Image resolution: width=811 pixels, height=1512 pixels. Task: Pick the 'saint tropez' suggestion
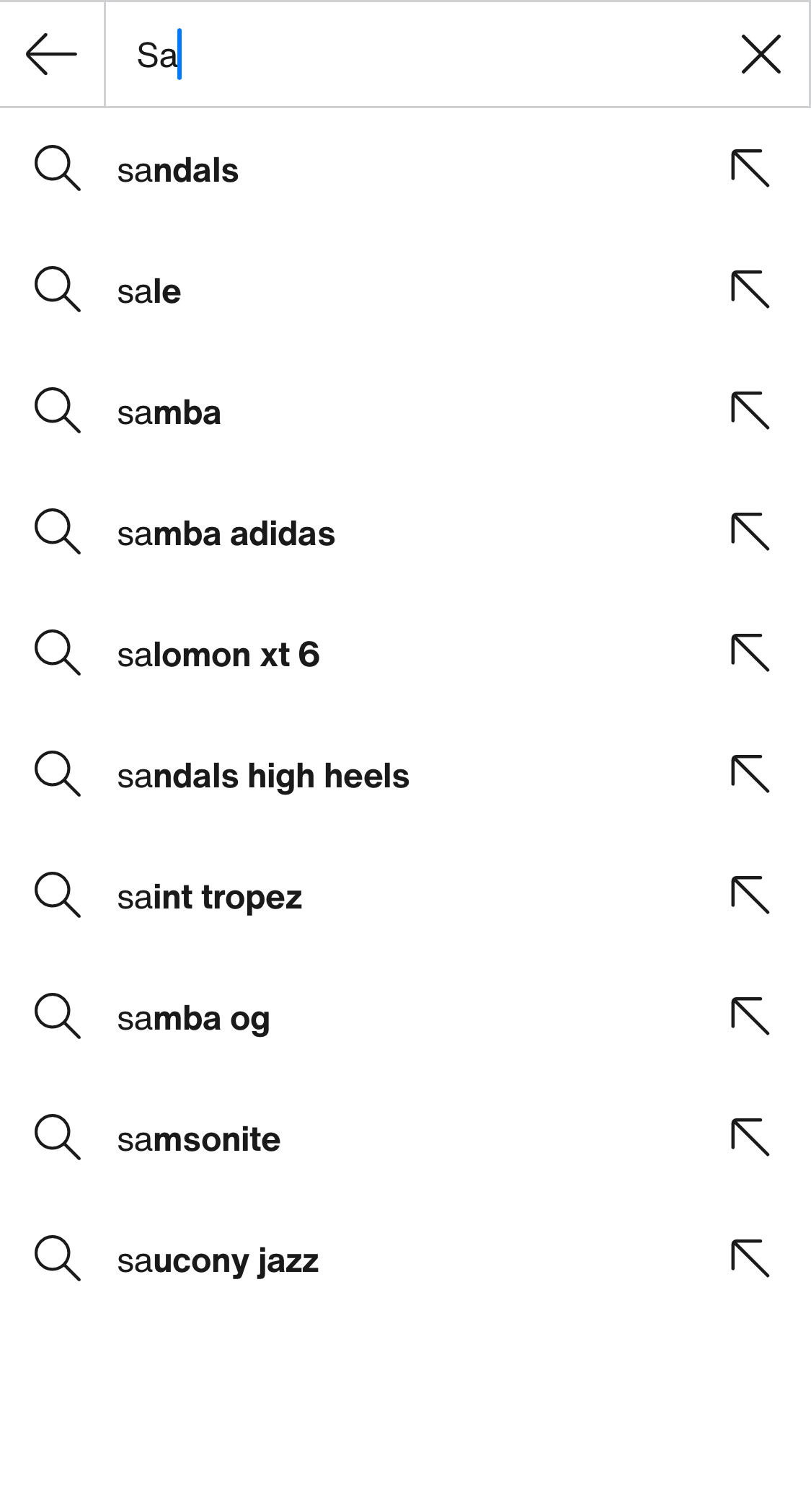click(210, 898)
